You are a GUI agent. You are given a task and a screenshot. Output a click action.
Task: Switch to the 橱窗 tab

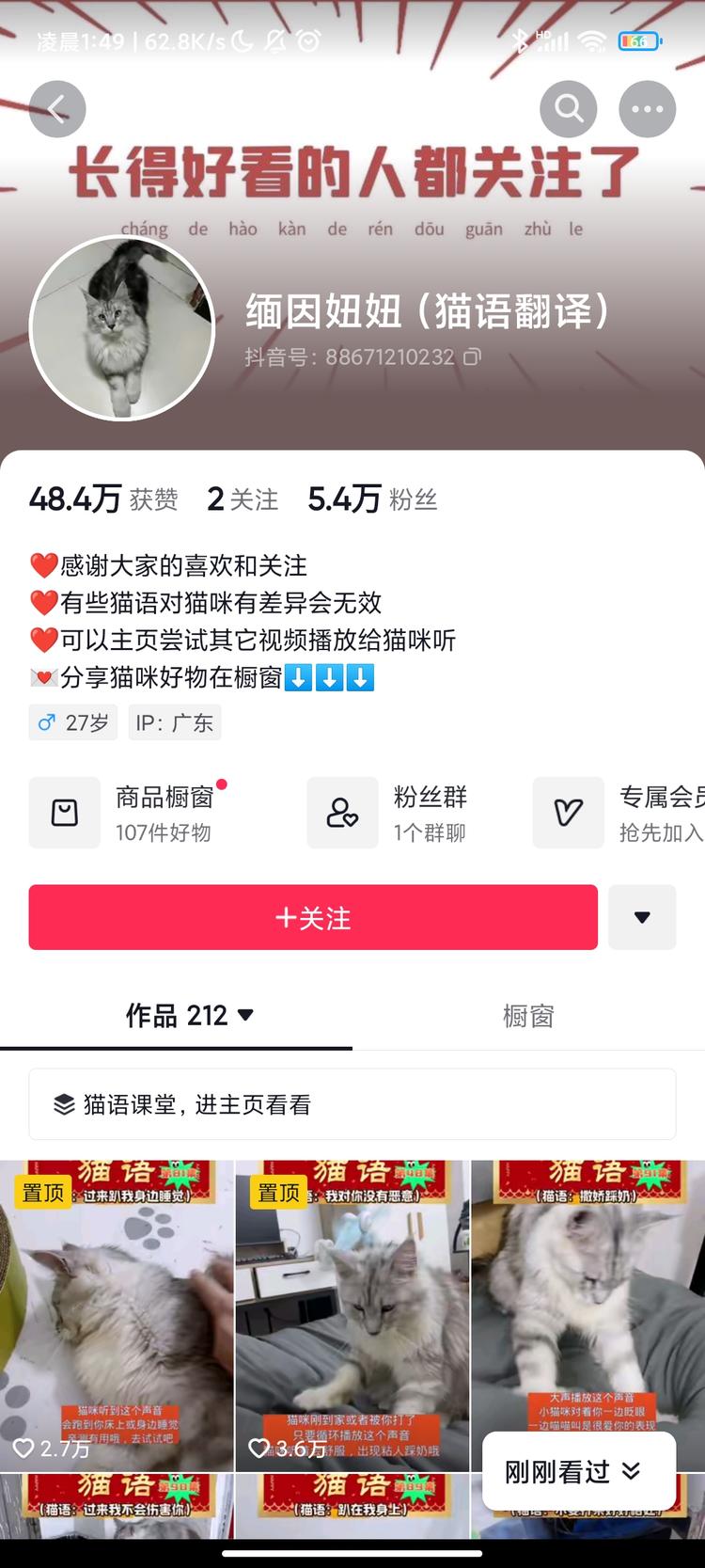pos(528,1016)
